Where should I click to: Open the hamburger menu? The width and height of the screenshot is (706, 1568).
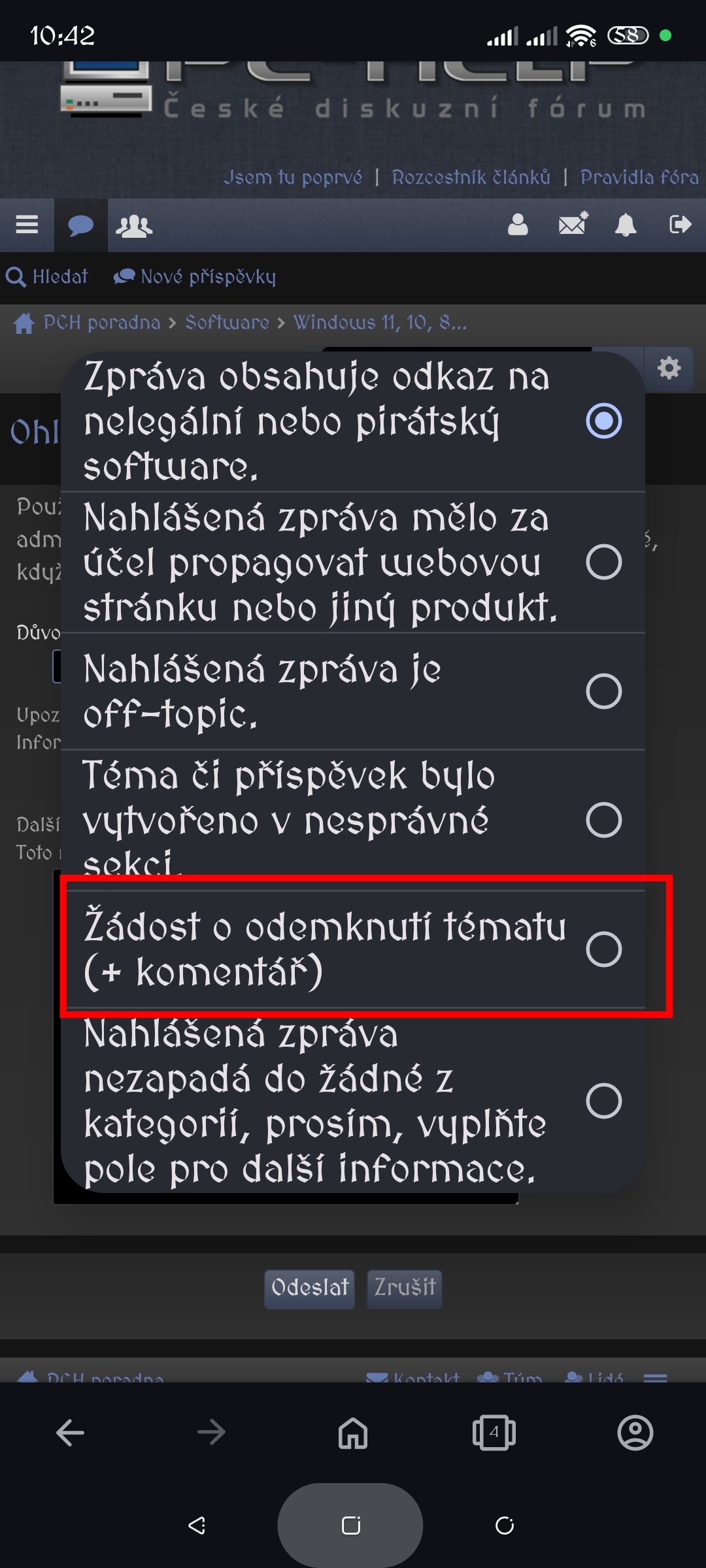pos(27,225)
